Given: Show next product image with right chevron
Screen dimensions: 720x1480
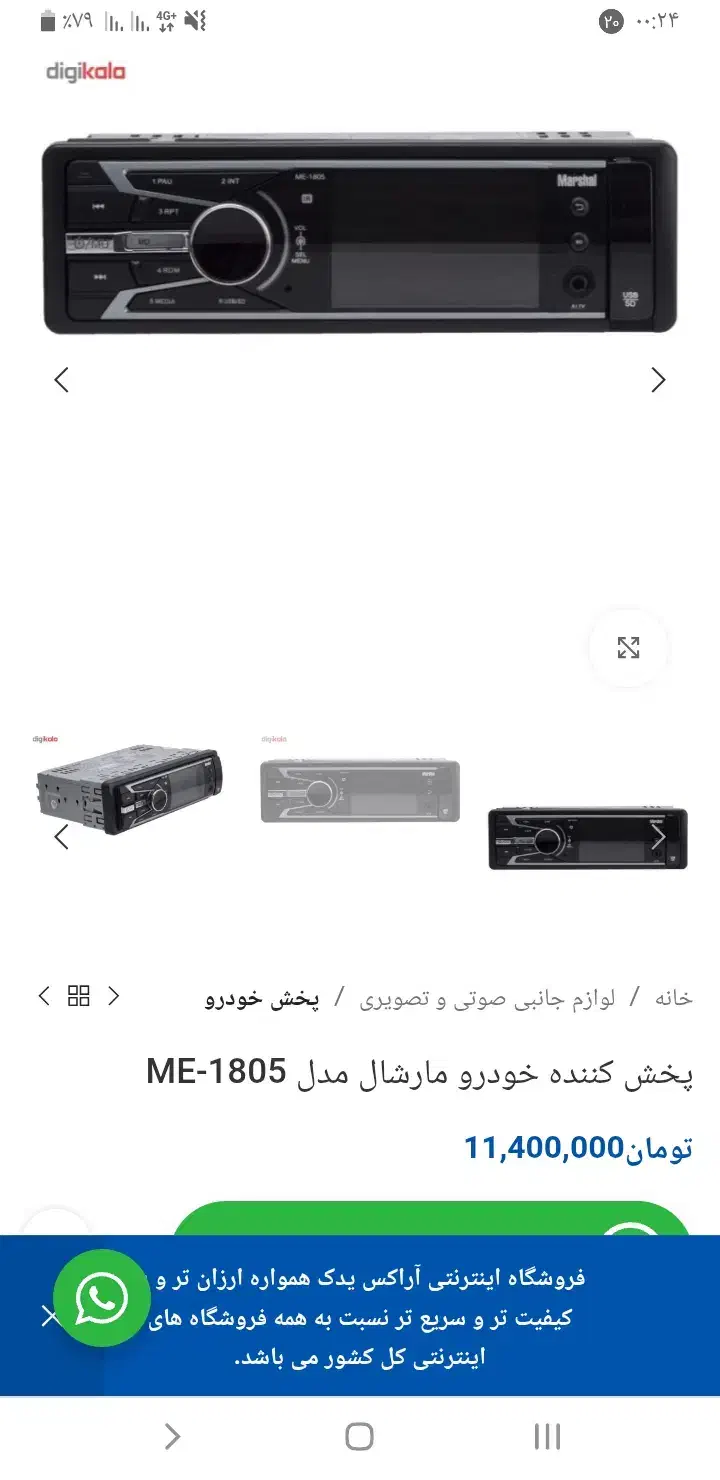Looking at the screenshot, I should coord(658,380).
